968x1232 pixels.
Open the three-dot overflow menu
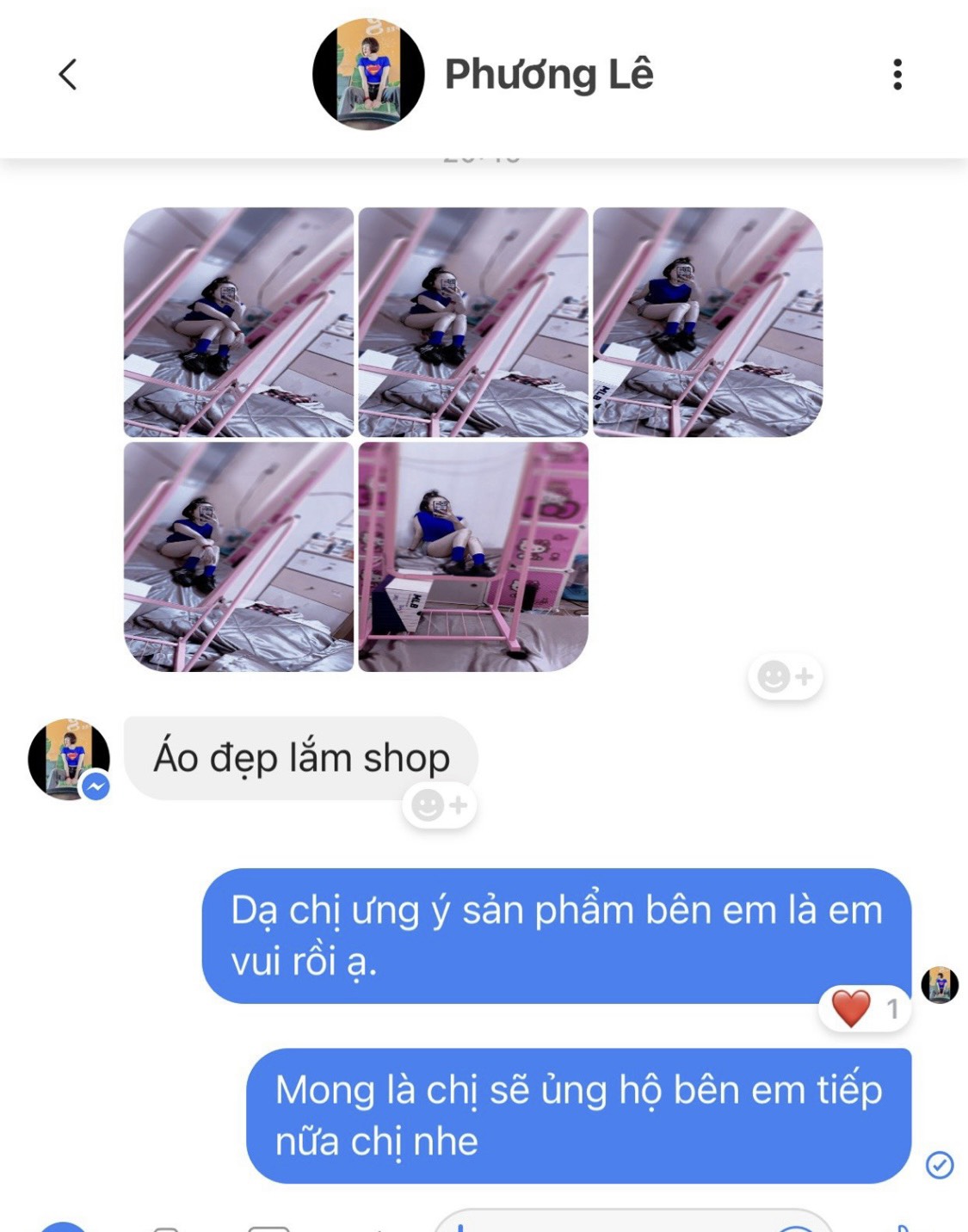[897, 75]
